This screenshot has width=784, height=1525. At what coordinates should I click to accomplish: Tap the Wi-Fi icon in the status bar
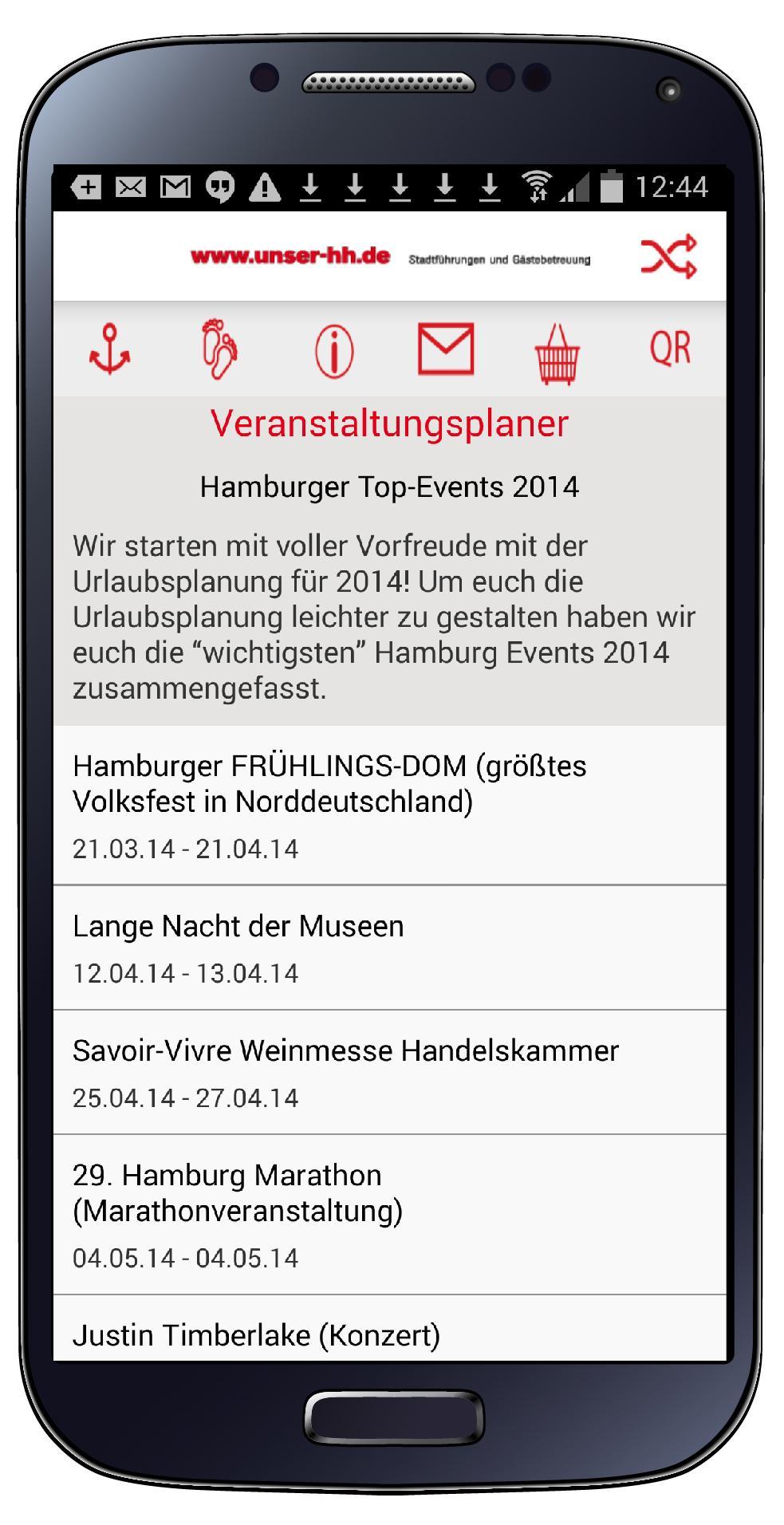point(537,186)
